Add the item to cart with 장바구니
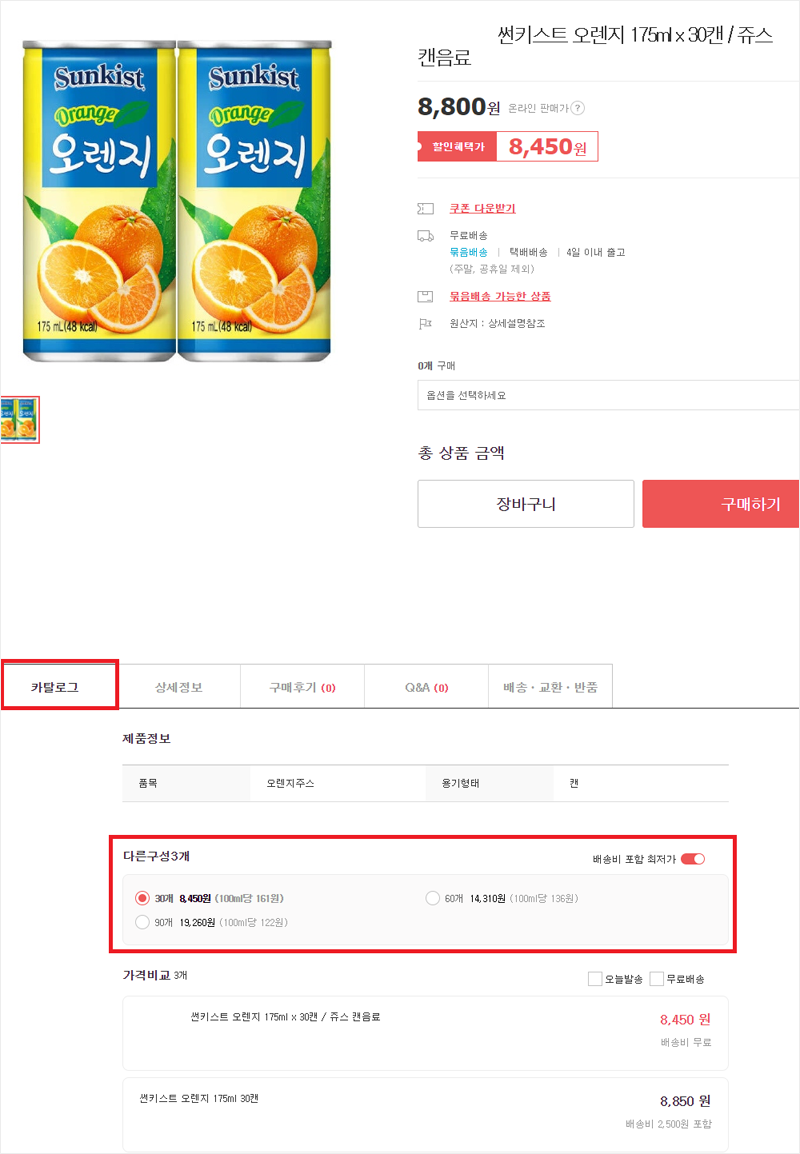This screenshot has height=1154, width=800. (525, 504)
